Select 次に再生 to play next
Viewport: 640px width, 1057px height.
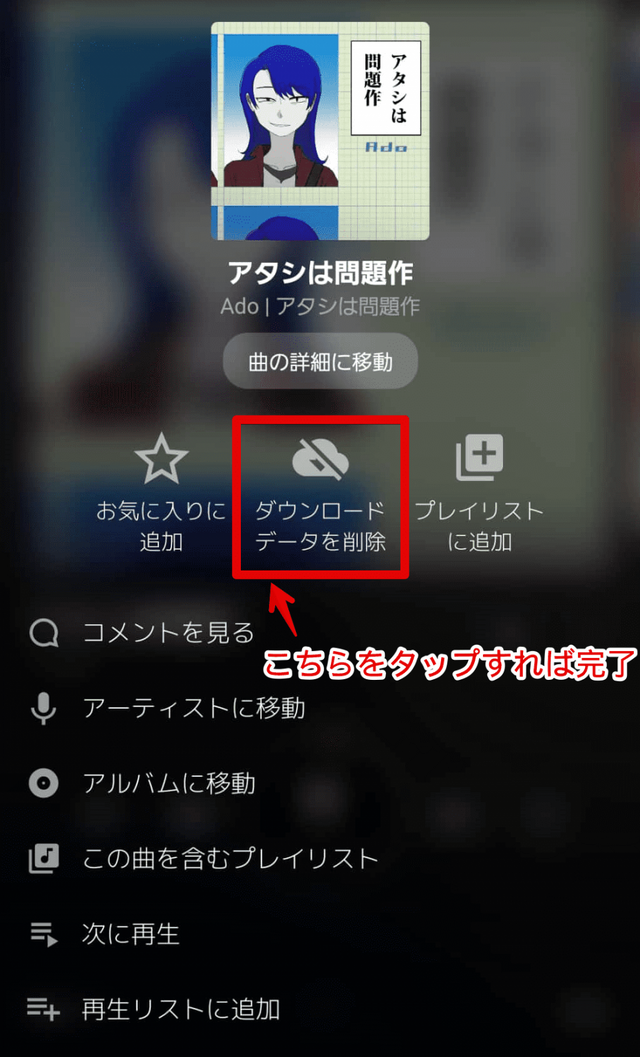pyautogui.click(x=130, y=934)
